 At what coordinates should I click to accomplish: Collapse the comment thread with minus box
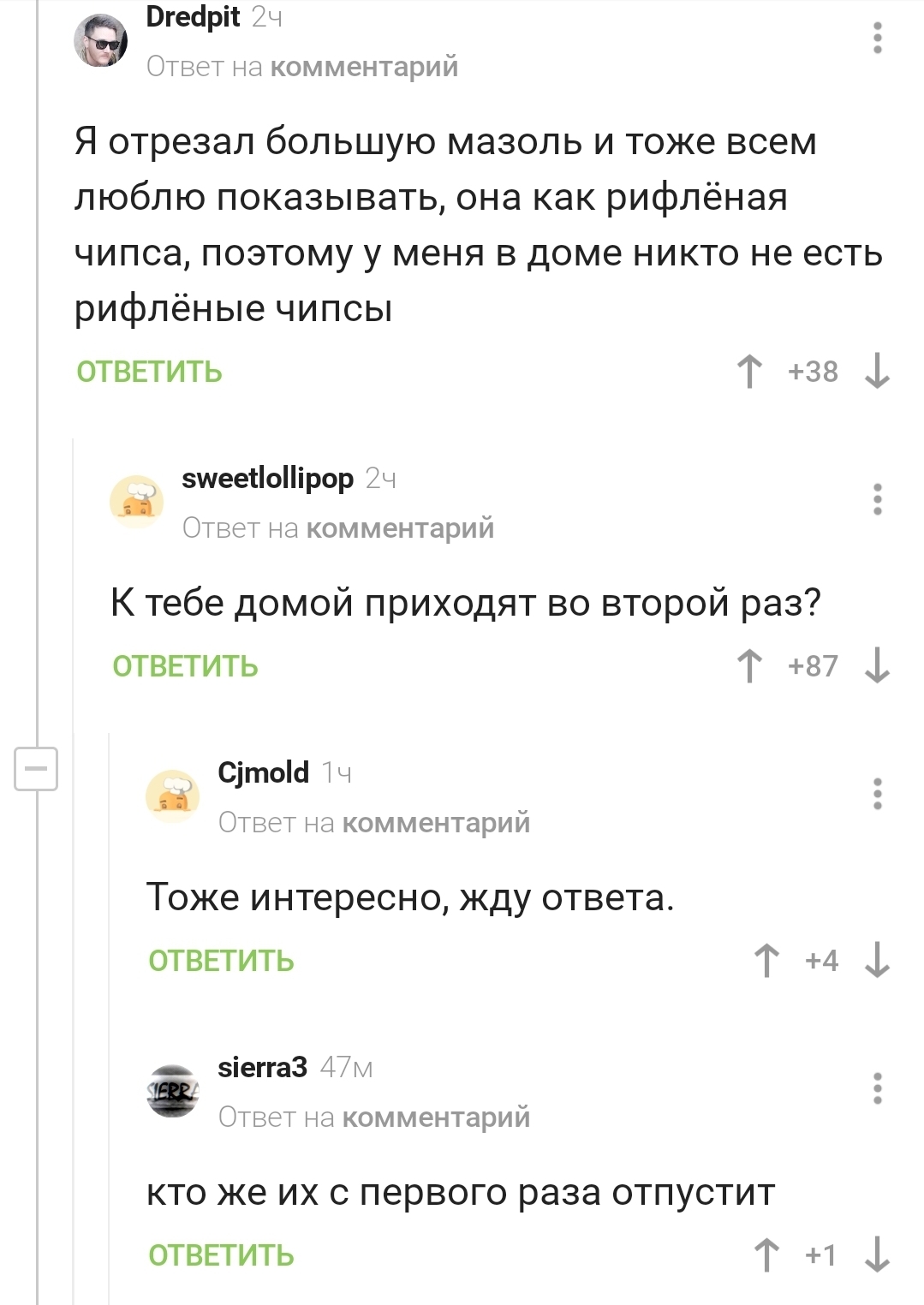coord(36,768)
